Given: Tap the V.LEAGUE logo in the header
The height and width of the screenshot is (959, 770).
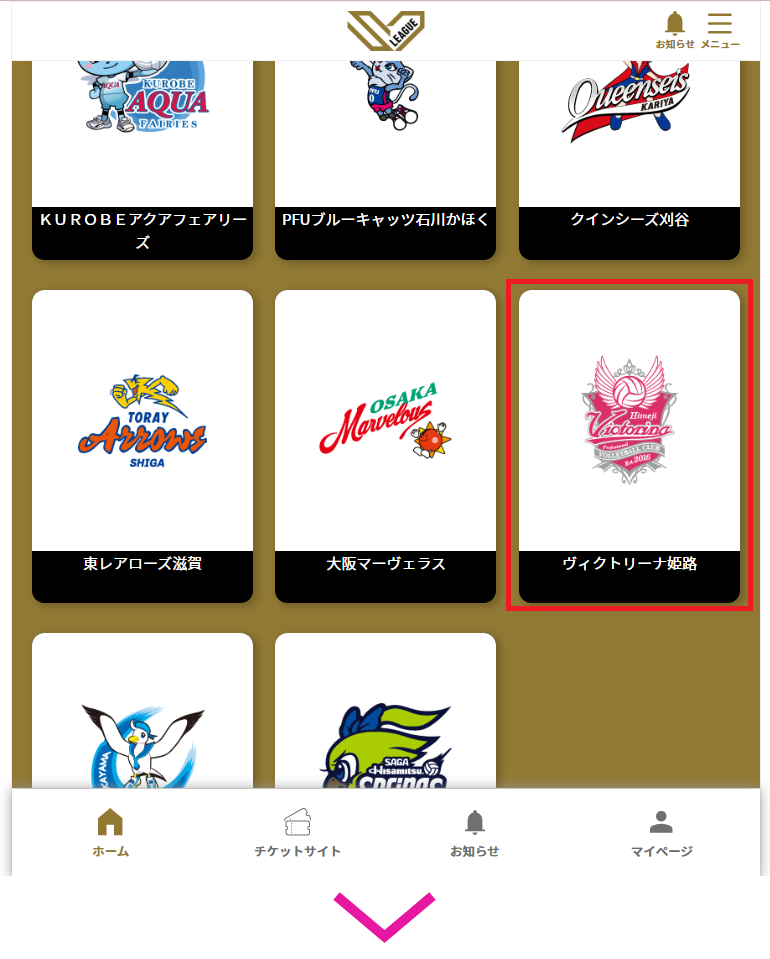Looking at the screenshot, I should pyautogui.click(x=386, y=30).
